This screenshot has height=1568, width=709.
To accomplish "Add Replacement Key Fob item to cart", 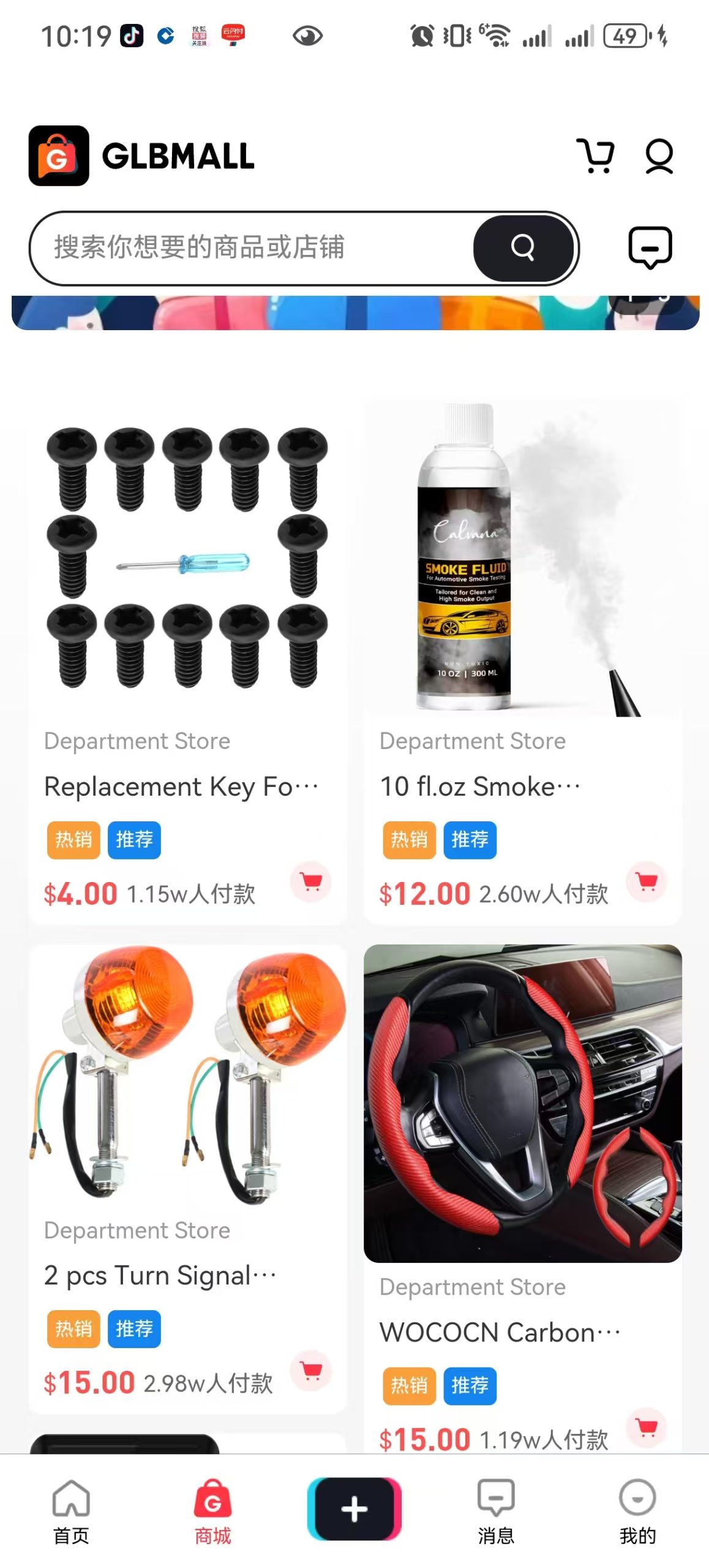I will [312, 882].
